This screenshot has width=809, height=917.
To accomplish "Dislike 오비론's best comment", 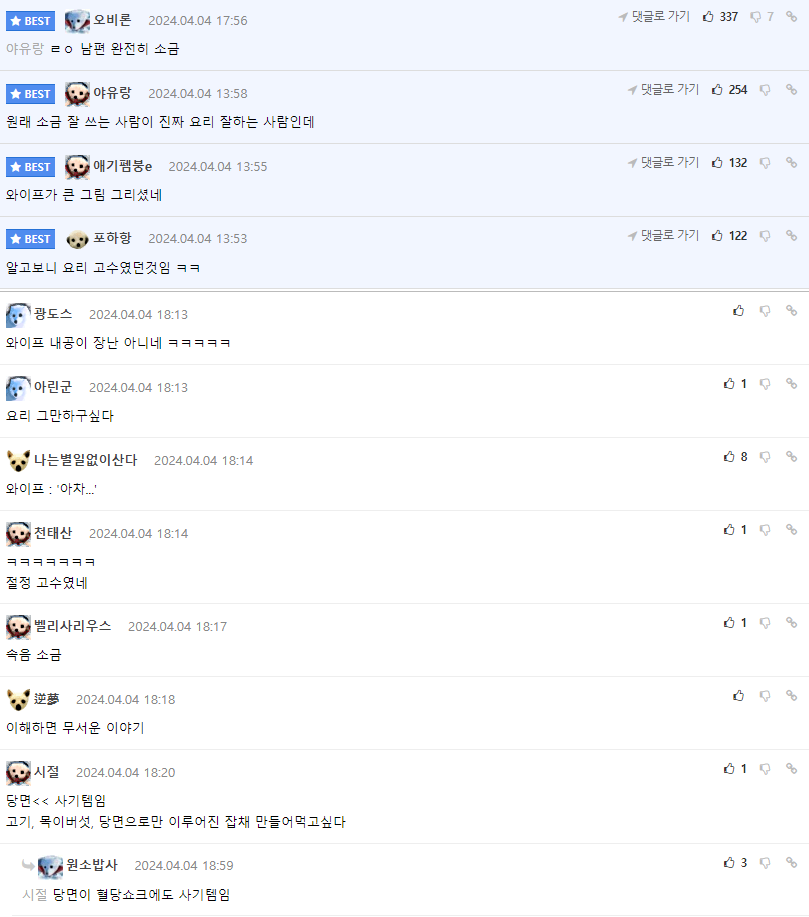I will click(x=756, y=17).
